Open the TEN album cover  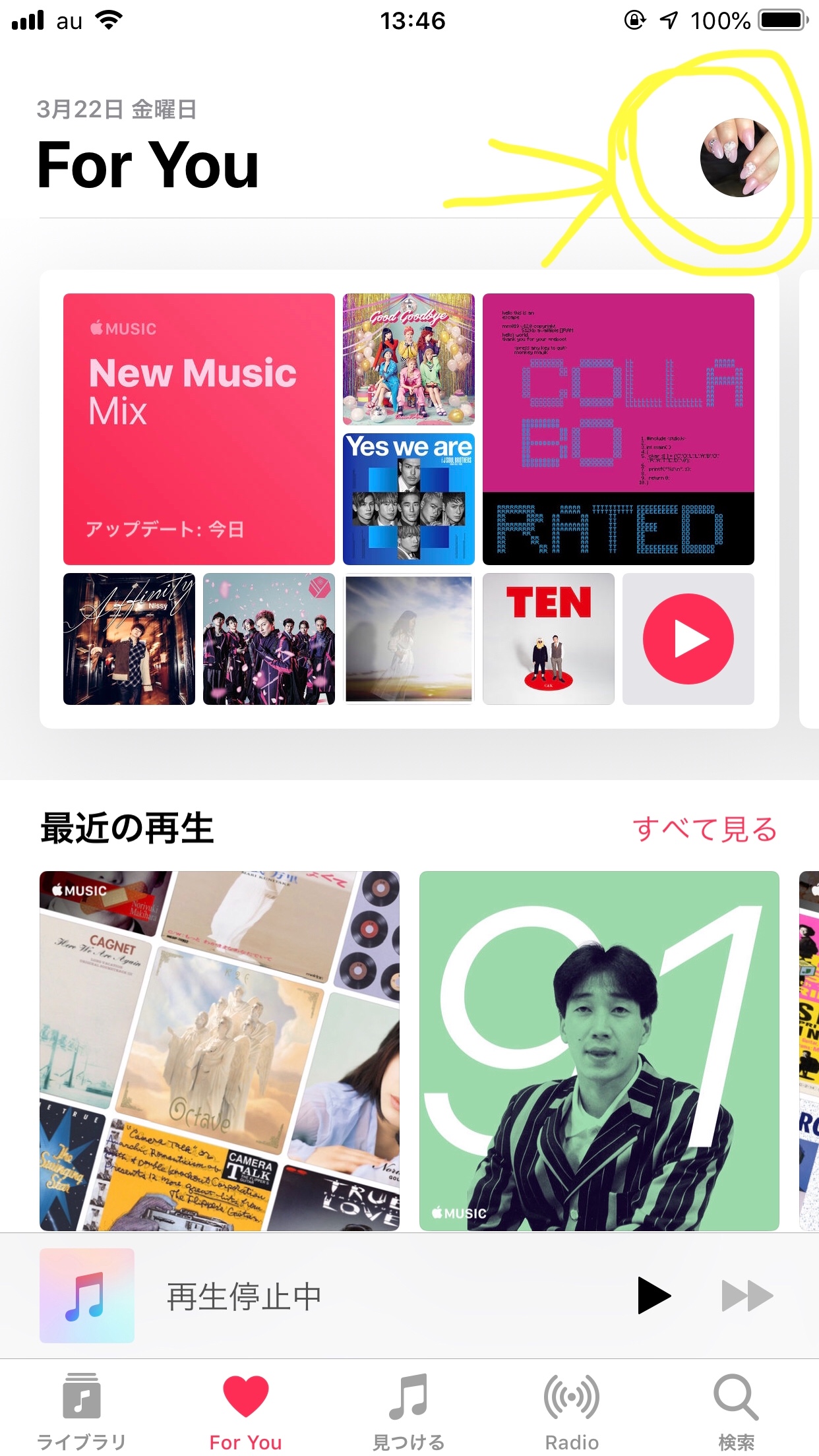tap(548, 638)
